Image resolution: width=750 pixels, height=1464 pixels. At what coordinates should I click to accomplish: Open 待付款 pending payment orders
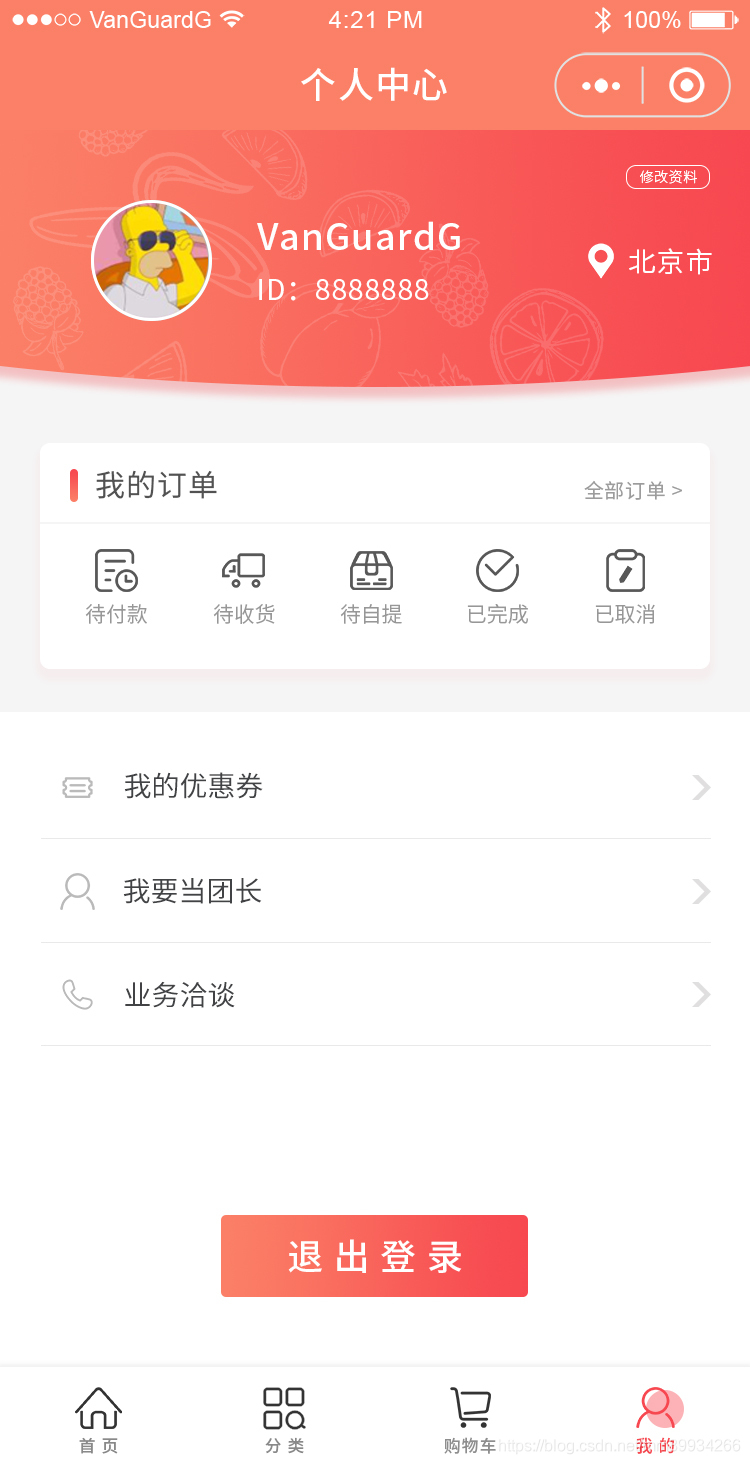coord(117,587)
